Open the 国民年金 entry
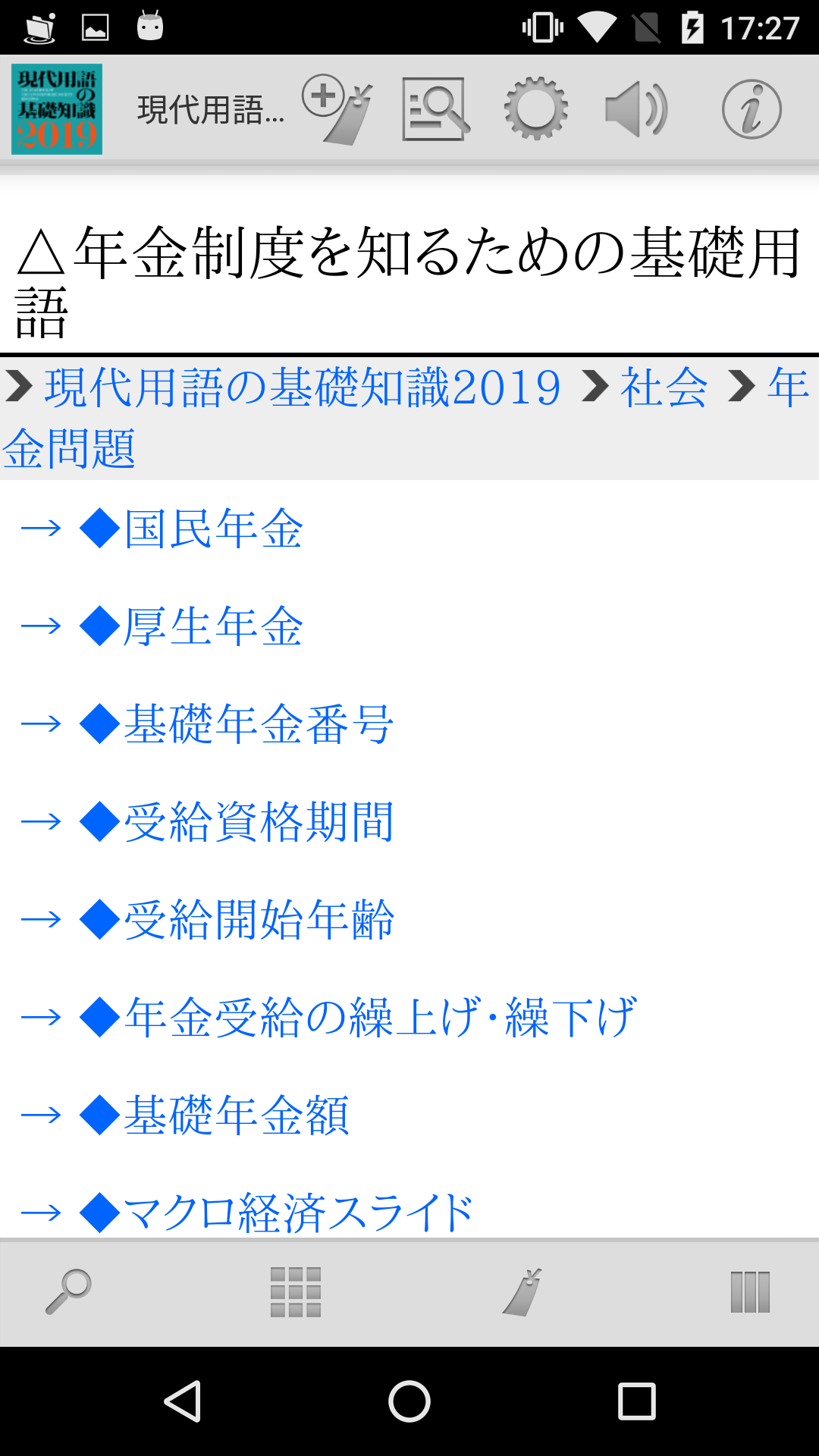This screenshot has height=1456, width=819. click(x=213, y=529)
